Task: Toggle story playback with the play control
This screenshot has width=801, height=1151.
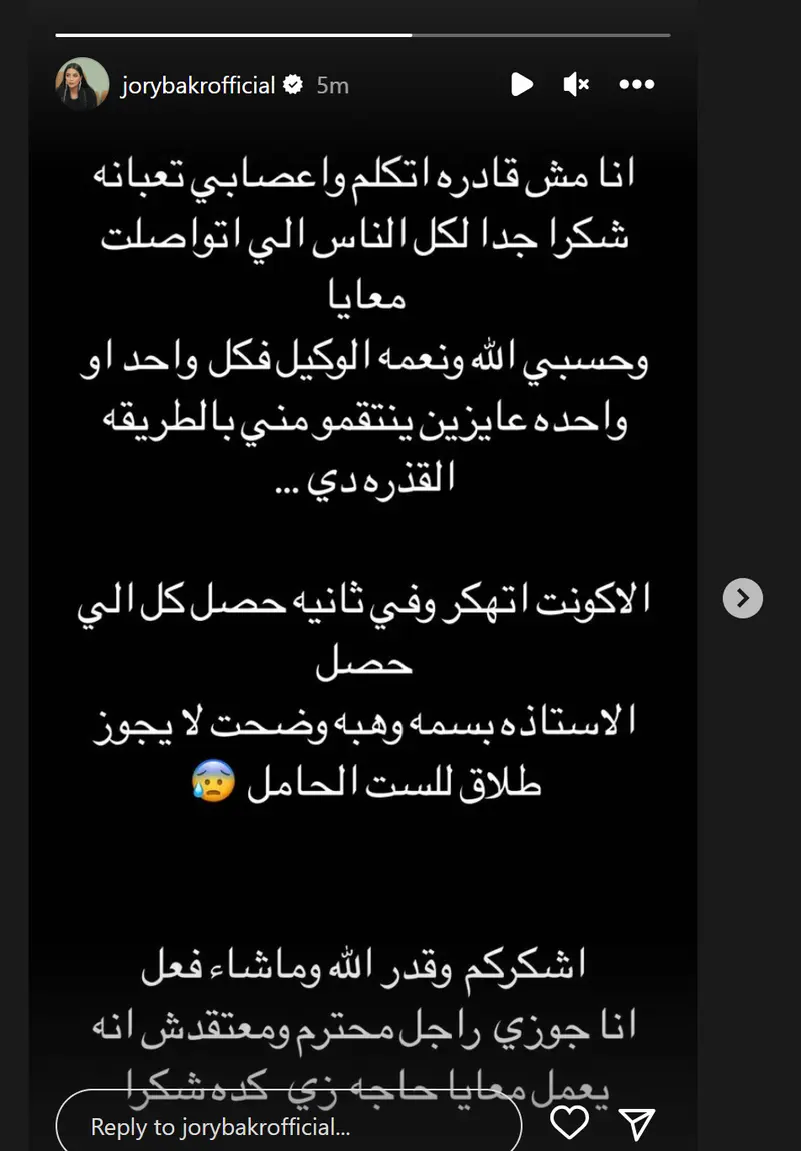Action: 521,85
